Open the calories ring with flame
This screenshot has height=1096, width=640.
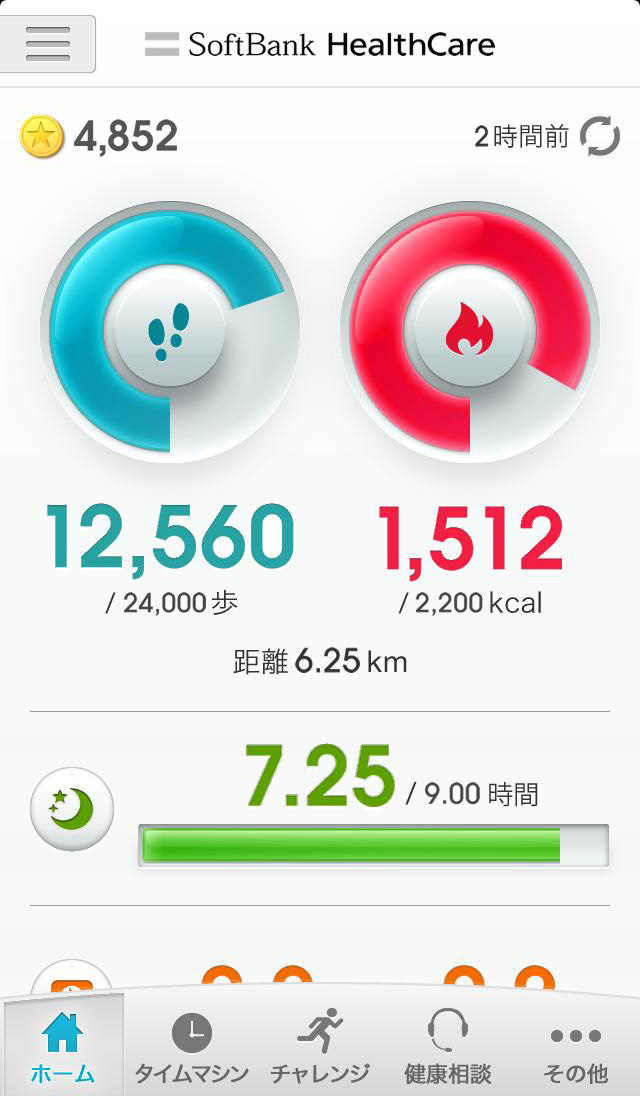[470, 332]
